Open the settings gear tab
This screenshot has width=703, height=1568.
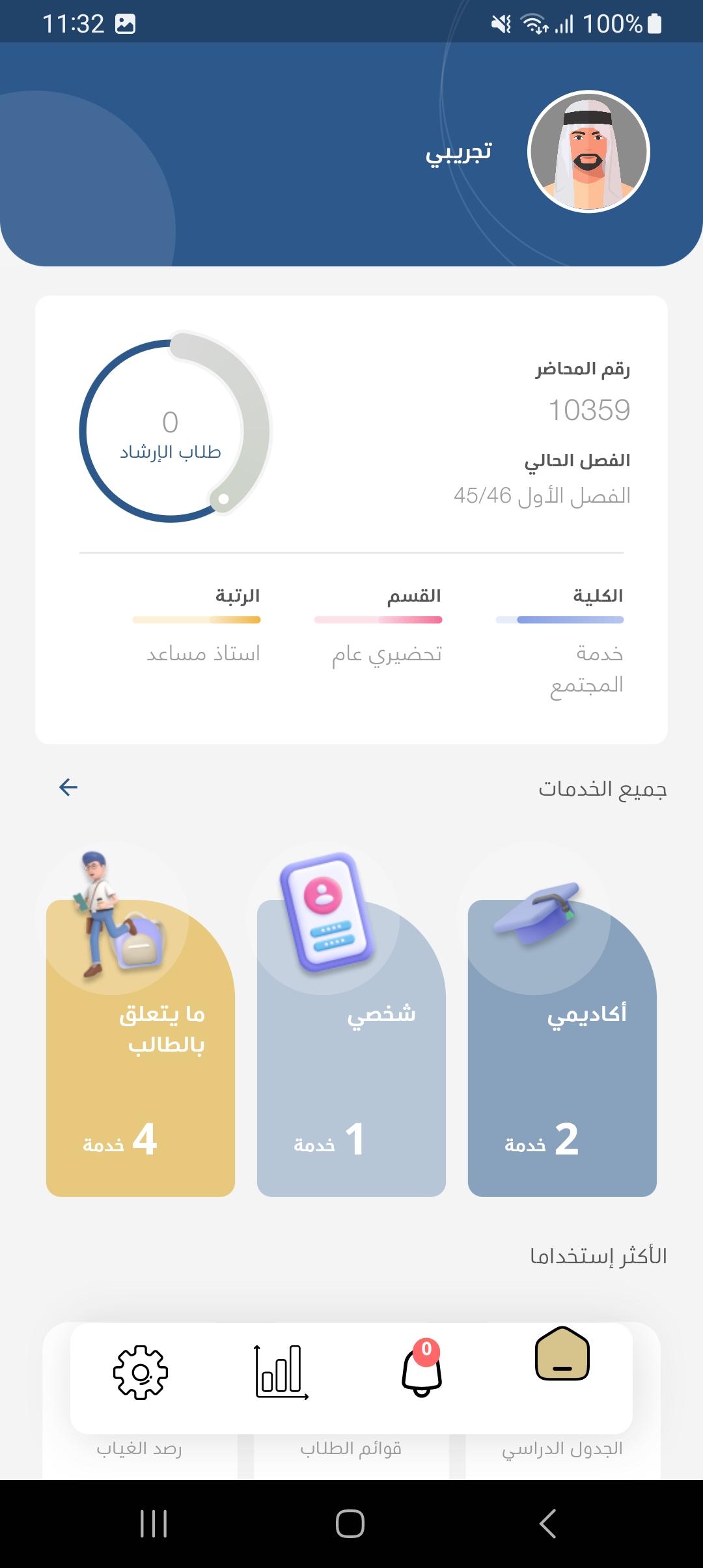click(141, 1373)
